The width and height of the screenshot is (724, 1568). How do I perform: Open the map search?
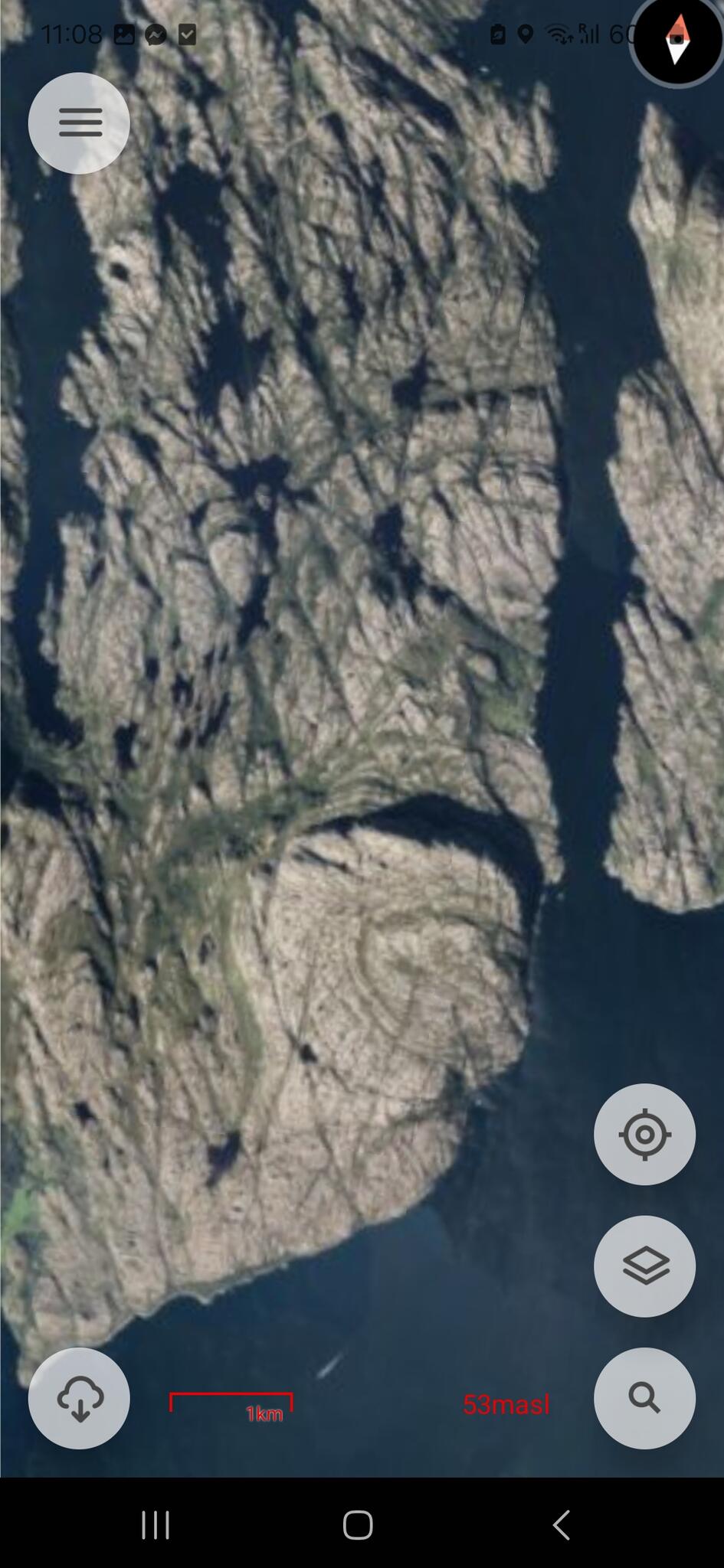point(644,1398)
